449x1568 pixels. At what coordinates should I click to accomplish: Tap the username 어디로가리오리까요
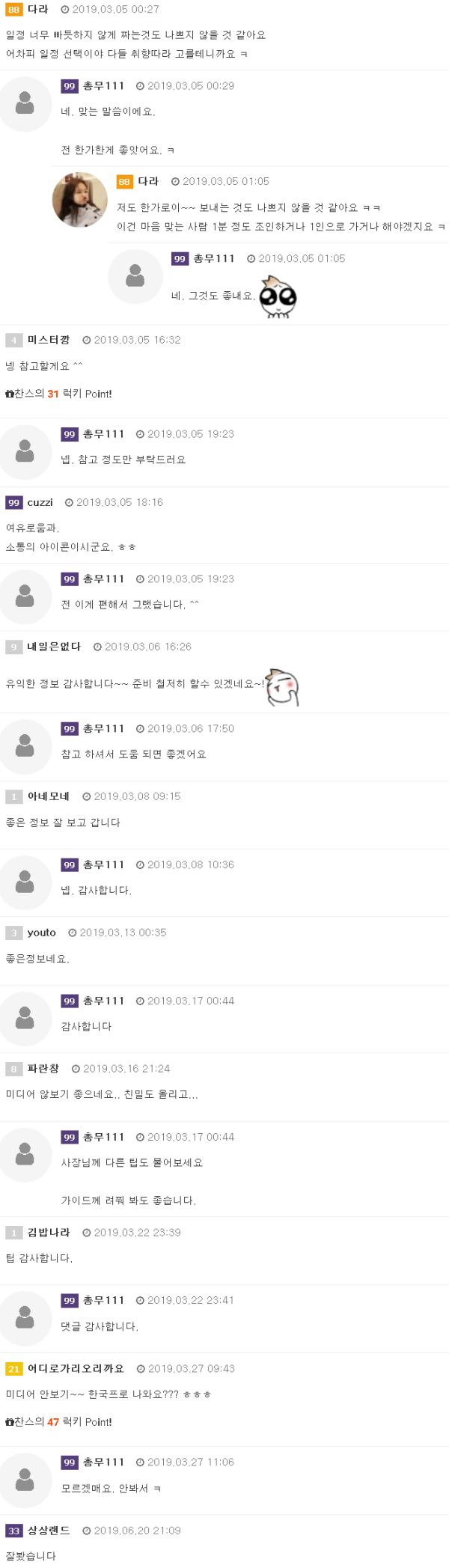click(76, 1368)
